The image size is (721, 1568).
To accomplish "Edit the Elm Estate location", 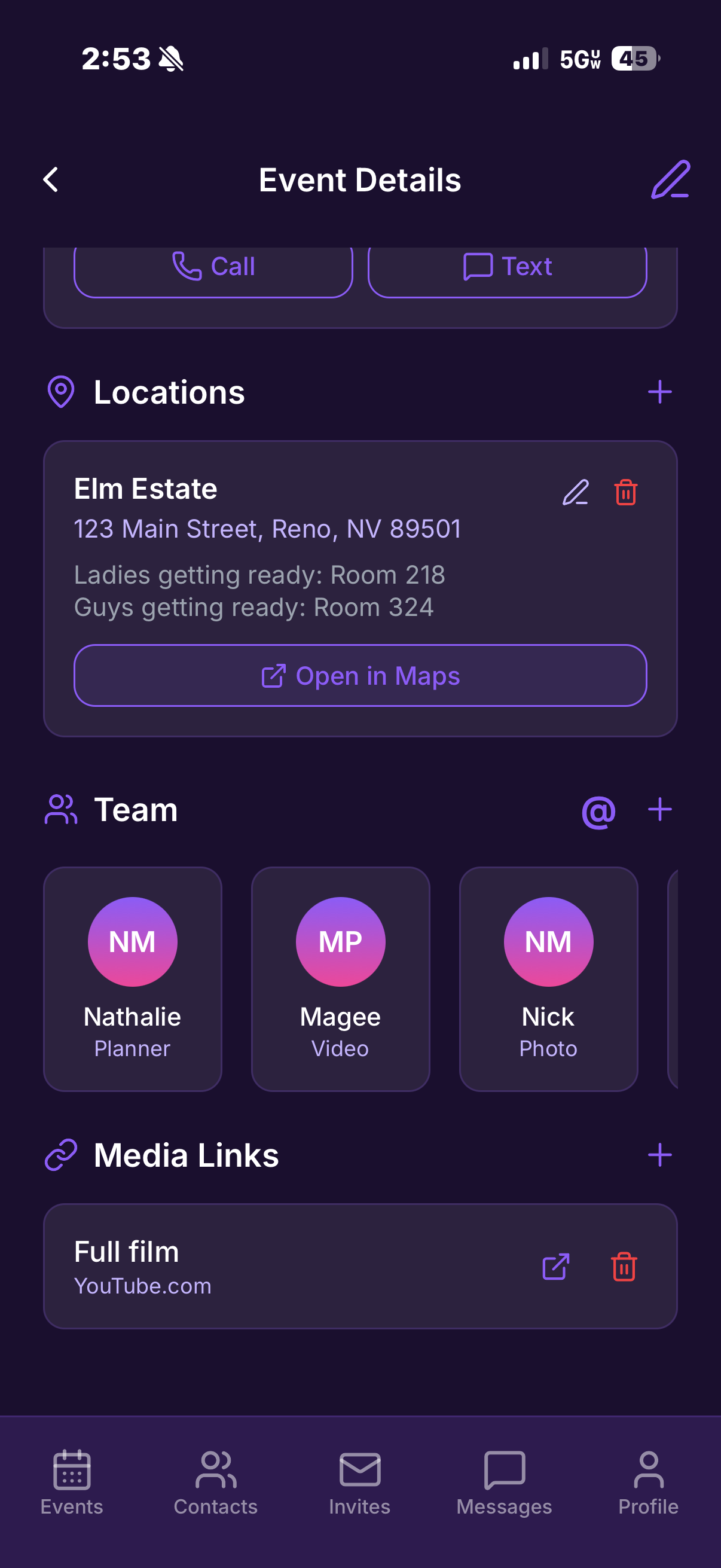I will click(x=575, y=492).
